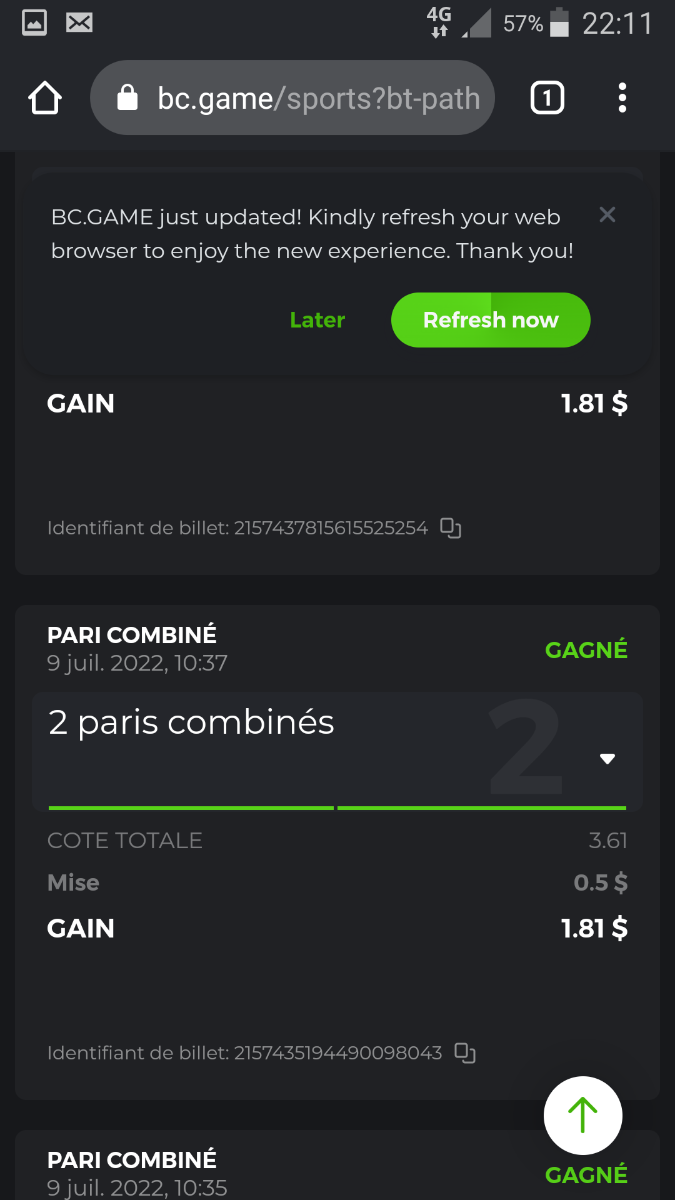Image resolution: width=675 pixels, height=1200 pixels.
Task: Choose Later on the update notice
Action: point(317,320)
